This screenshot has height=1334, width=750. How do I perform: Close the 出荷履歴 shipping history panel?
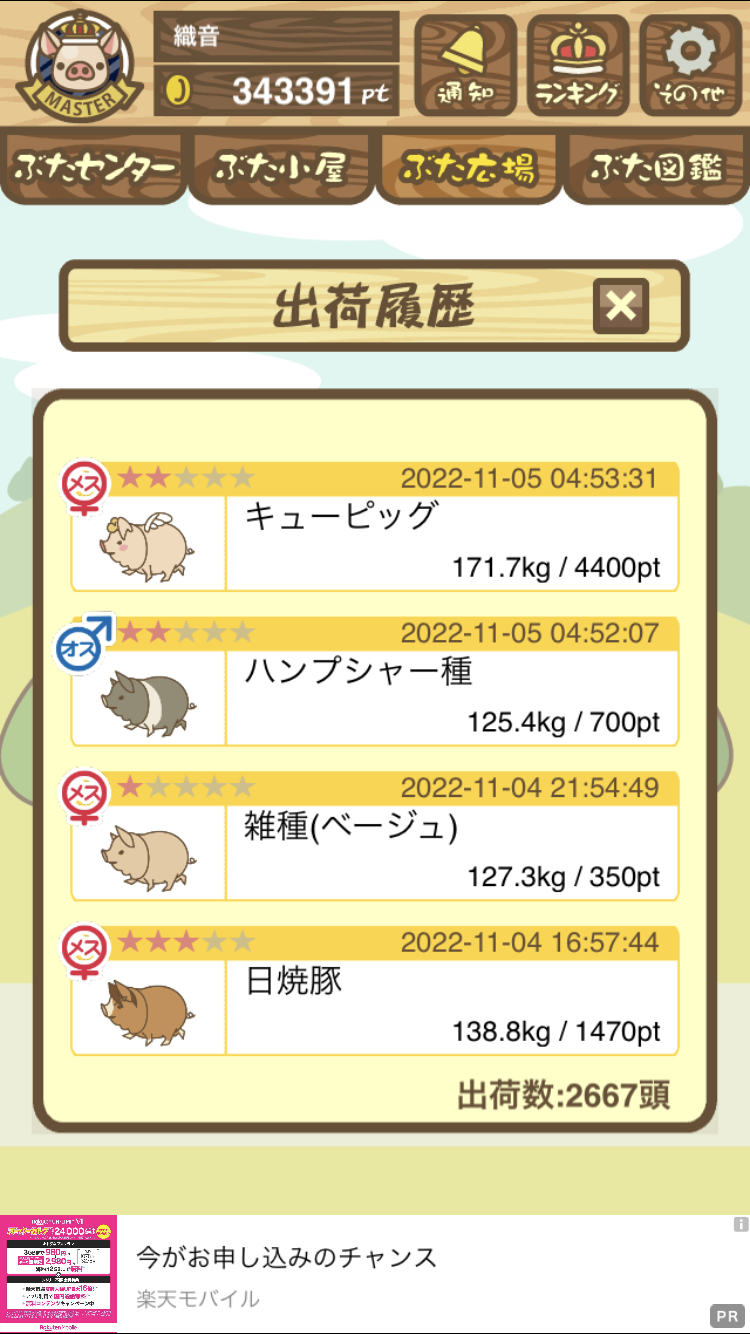pos(621,306)
